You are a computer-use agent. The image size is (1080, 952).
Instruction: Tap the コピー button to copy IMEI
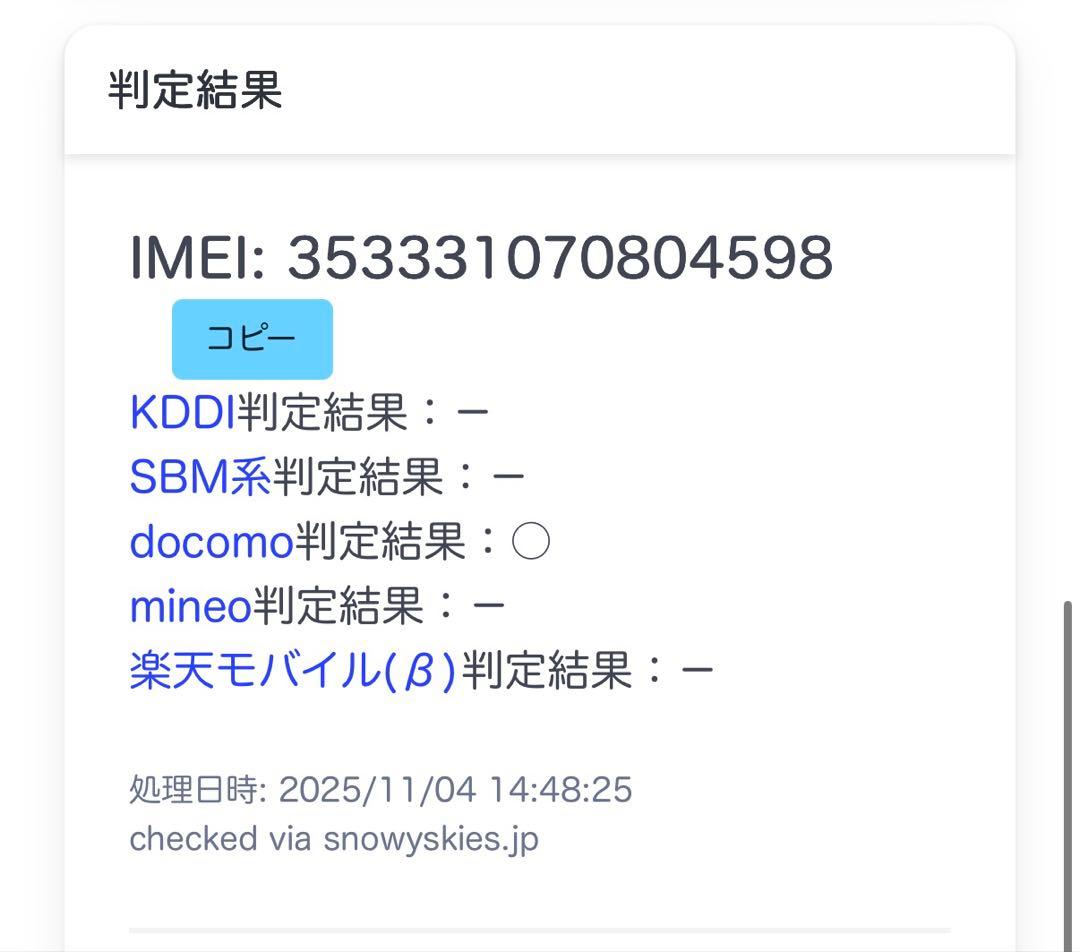point(252,339)
